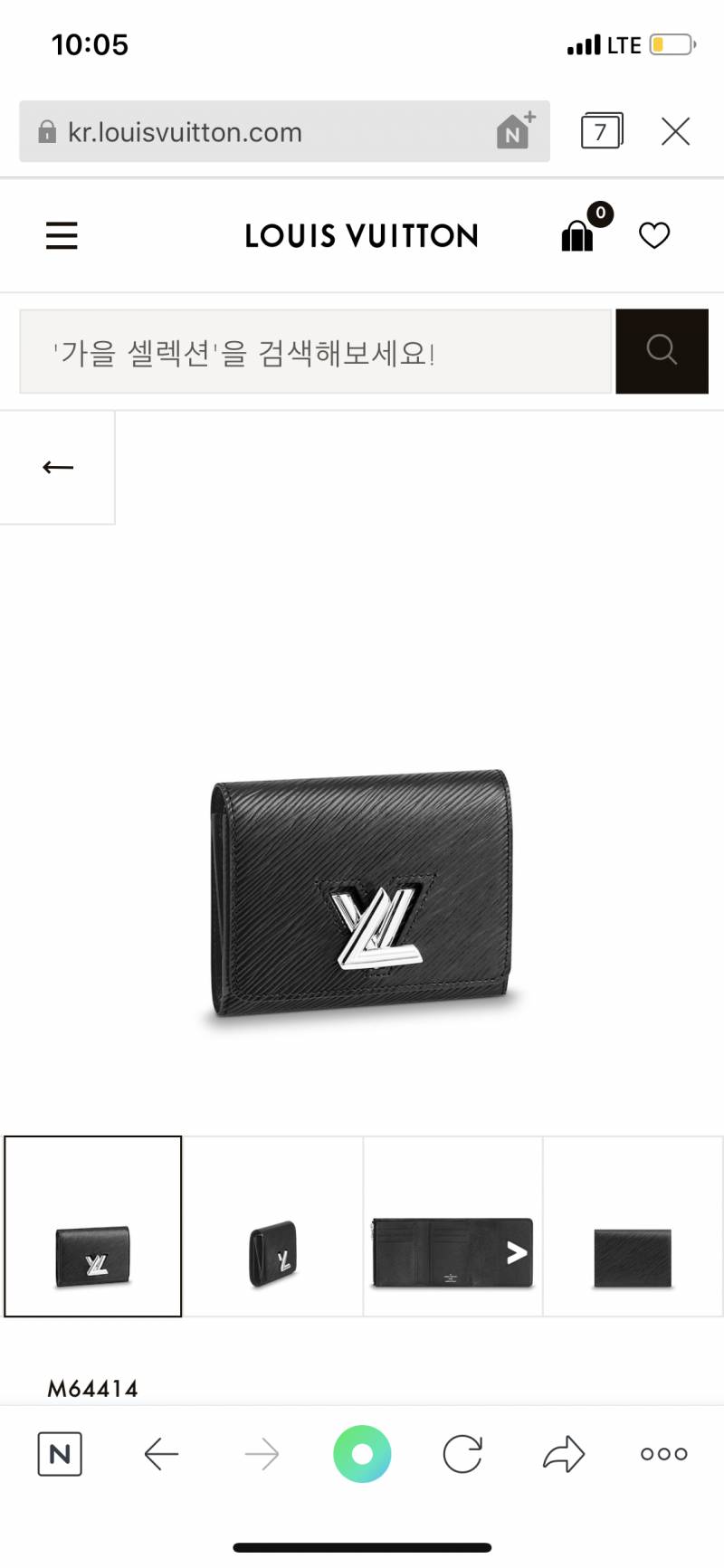This screenshot has width=724, height=1568.
Task: Open the browser tabs counter showing 7
Action: click(601, 132)
